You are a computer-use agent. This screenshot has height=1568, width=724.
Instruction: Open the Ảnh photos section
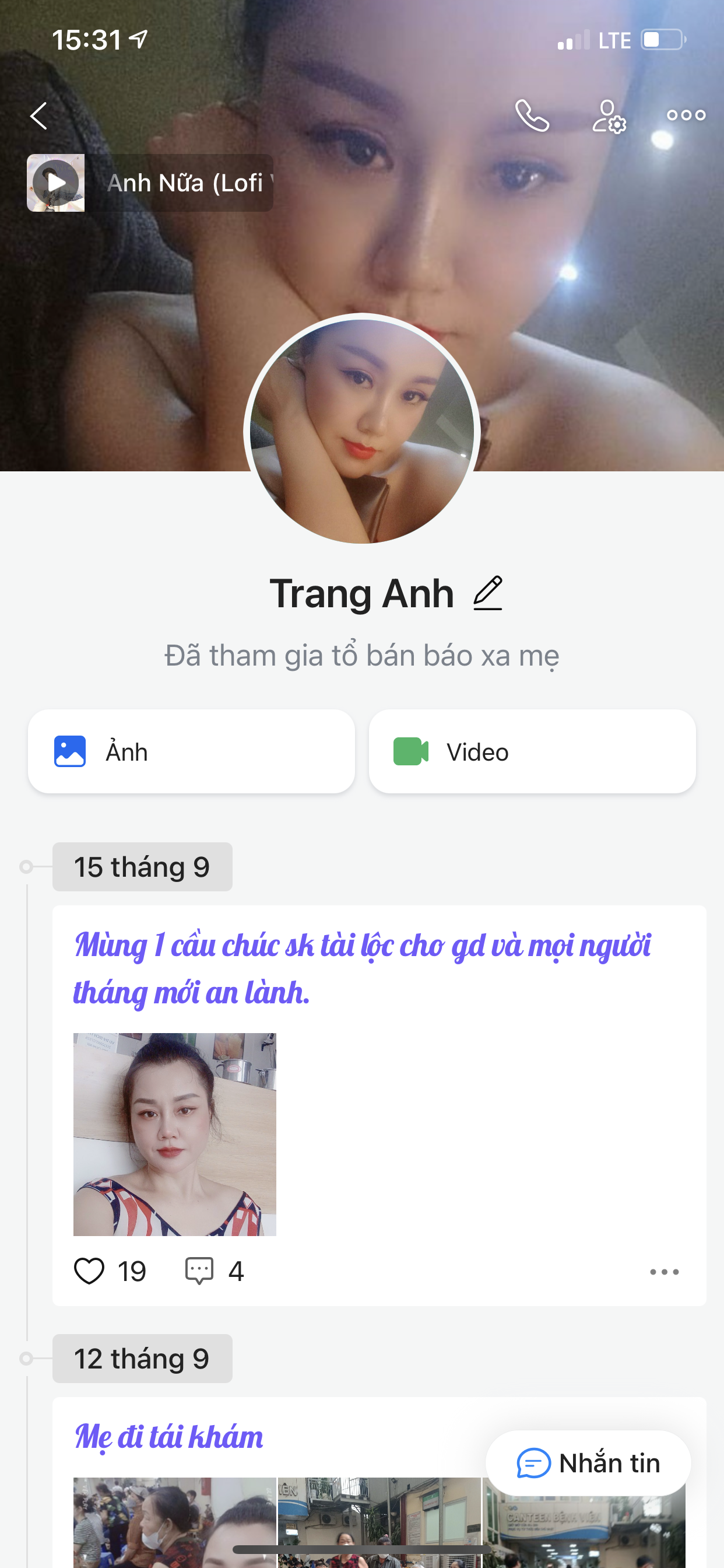tap(191, 751)
